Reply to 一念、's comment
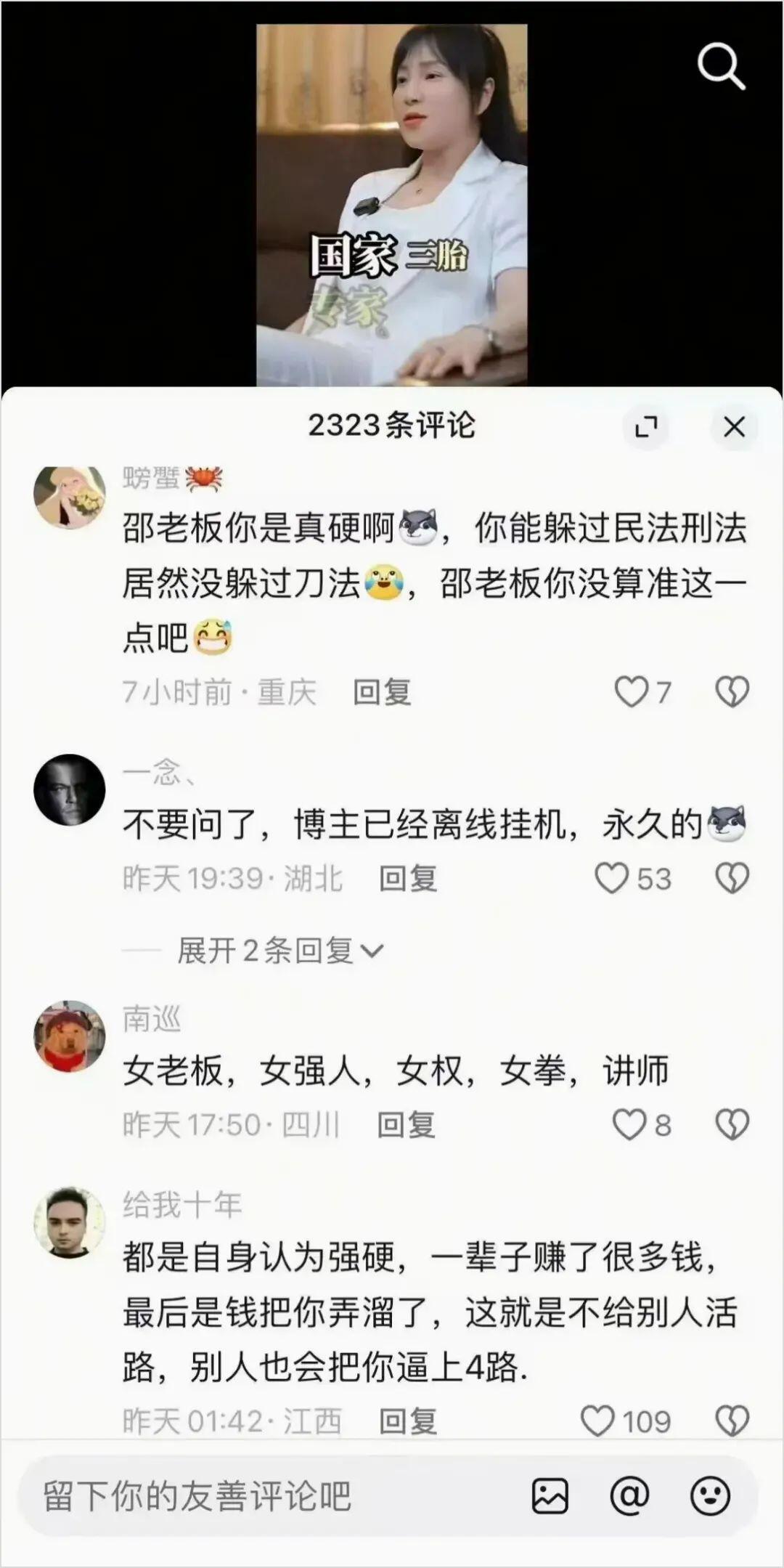Image resolution: width=784 pixels, height=1568 pixels. pyautogui.click(x=408, y=878)
